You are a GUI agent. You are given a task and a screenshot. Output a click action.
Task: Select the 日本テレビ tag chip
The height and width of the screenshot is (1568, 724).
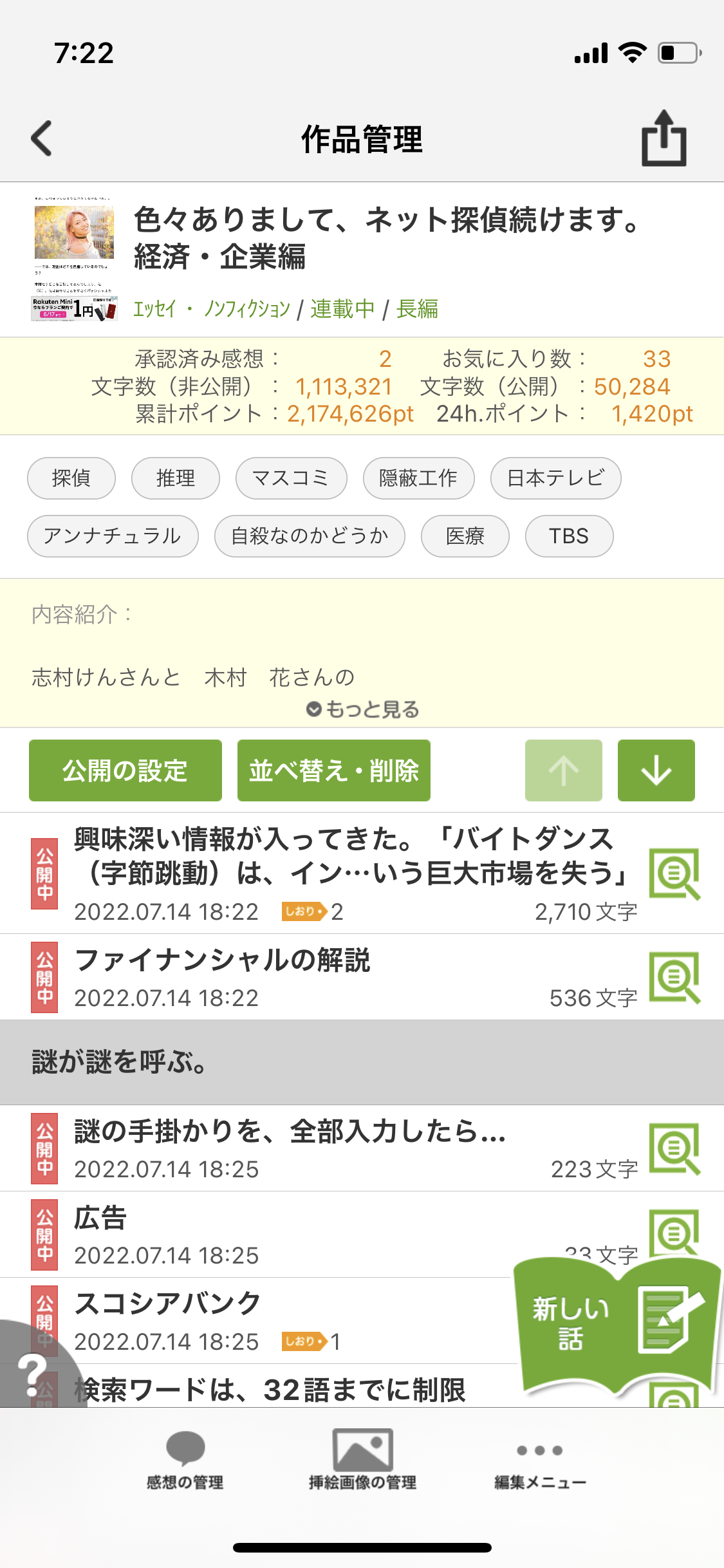[x=555, y=478]
